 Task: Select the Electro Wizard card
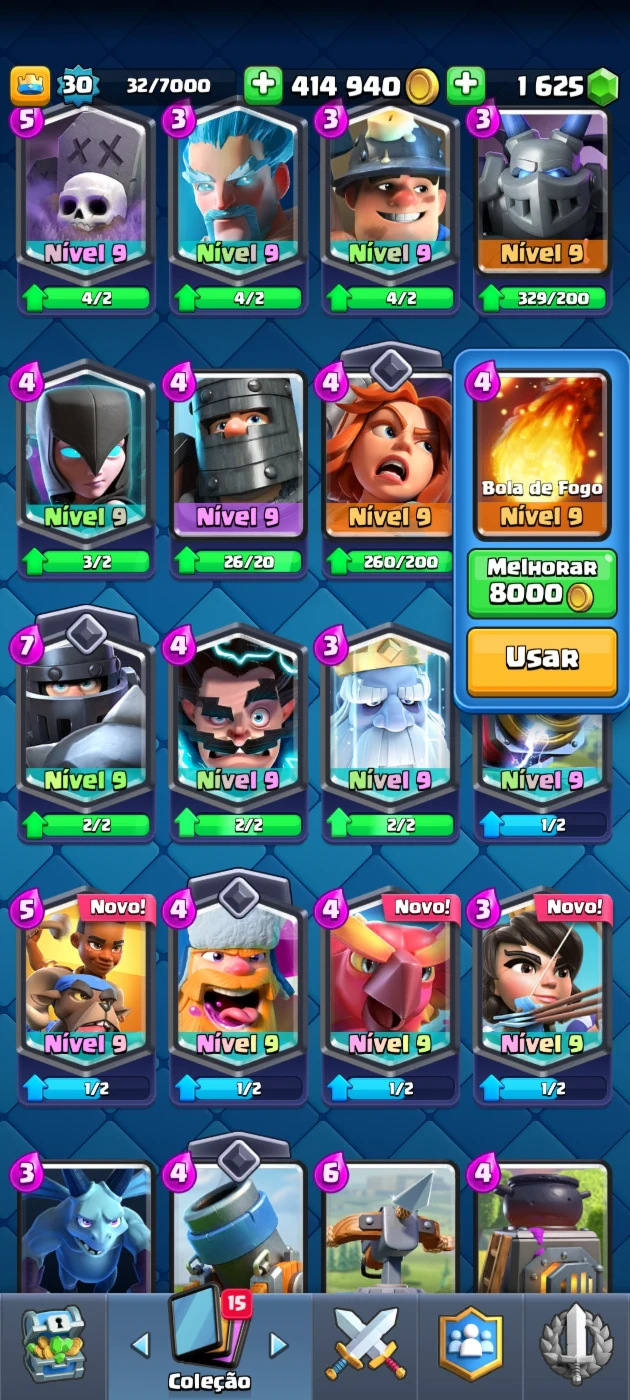click(238, 735)
